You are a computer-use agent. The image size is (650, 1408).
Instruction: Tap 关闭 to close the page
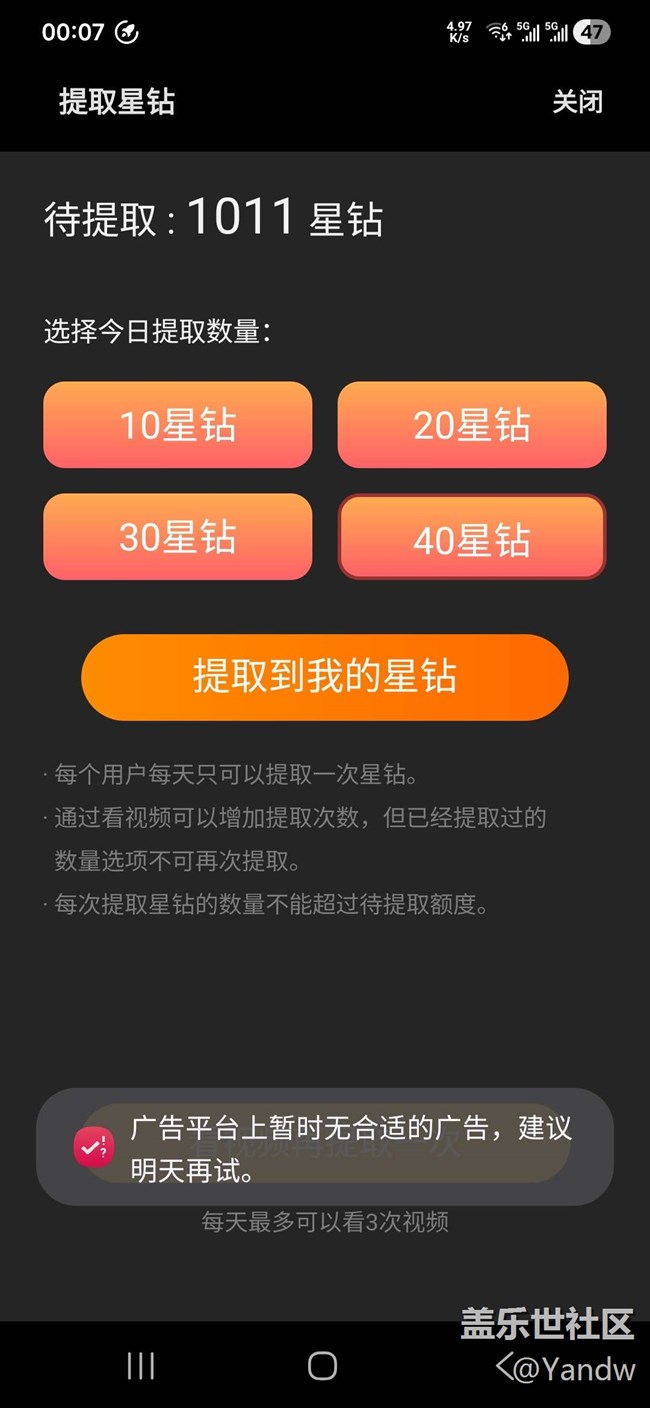577,102
